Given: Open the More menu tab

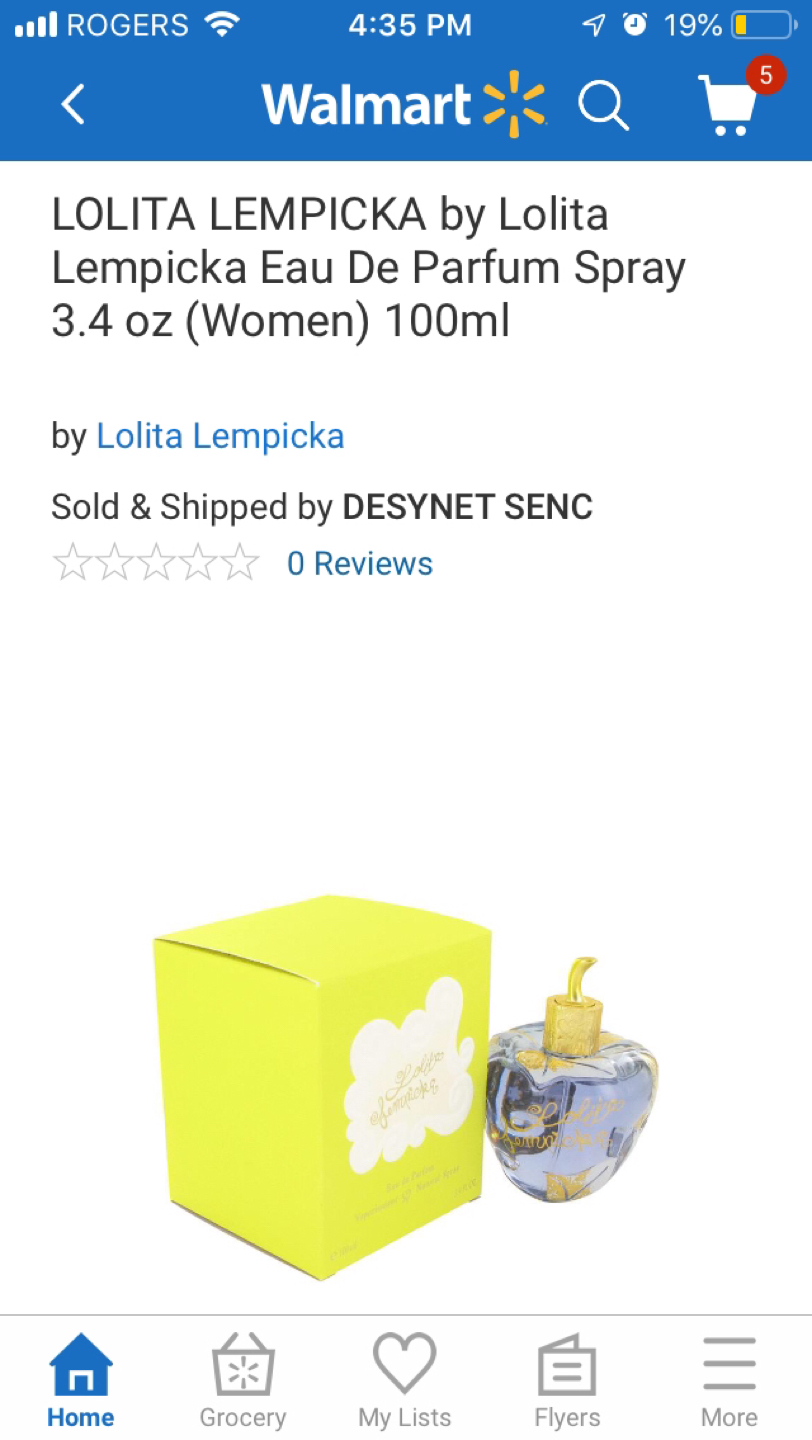Looking at the screenshot, I should (x=729, y=1381).
